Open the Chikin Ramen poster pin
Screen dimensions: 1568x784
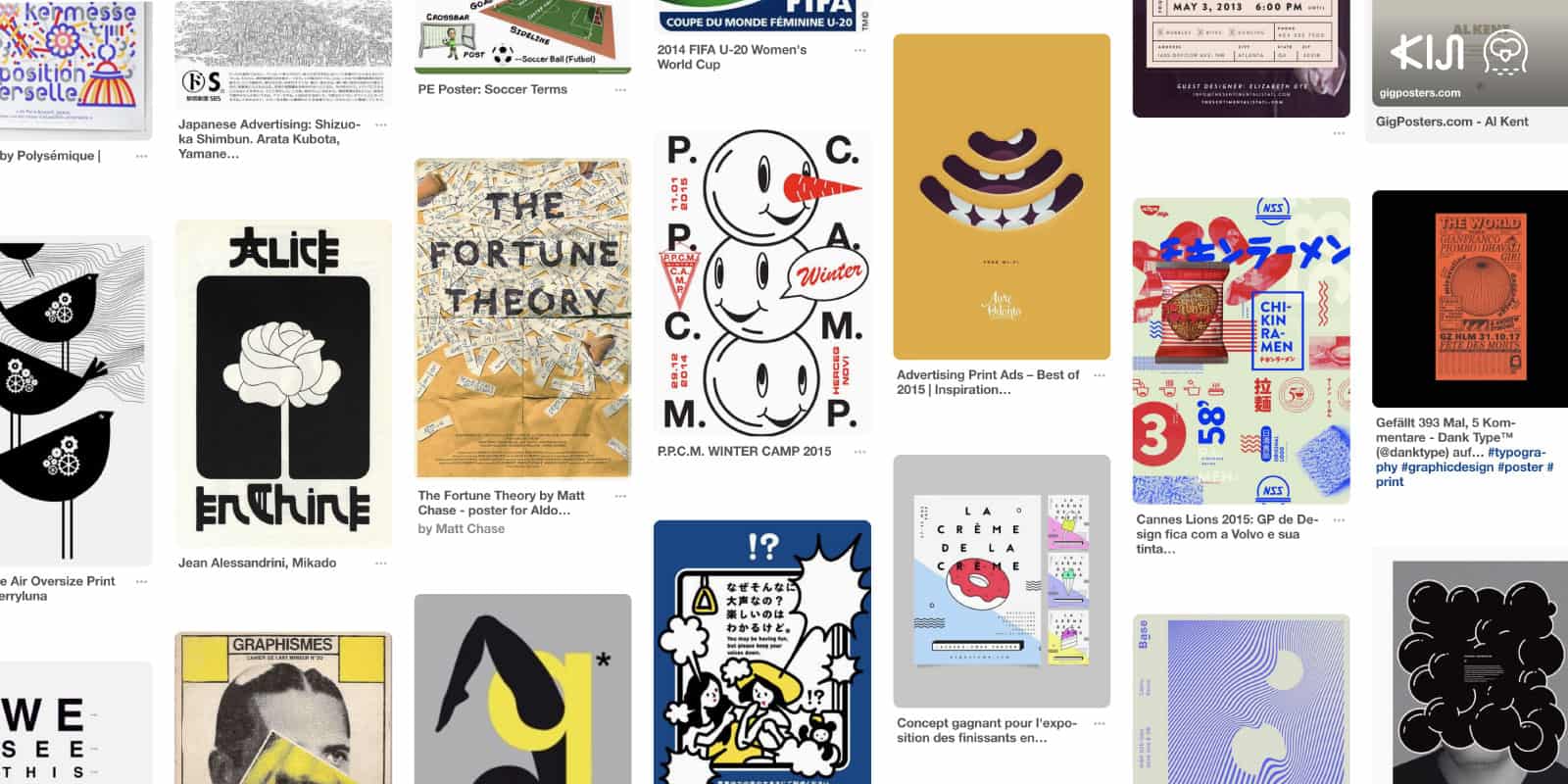[x=1241, y=351]
